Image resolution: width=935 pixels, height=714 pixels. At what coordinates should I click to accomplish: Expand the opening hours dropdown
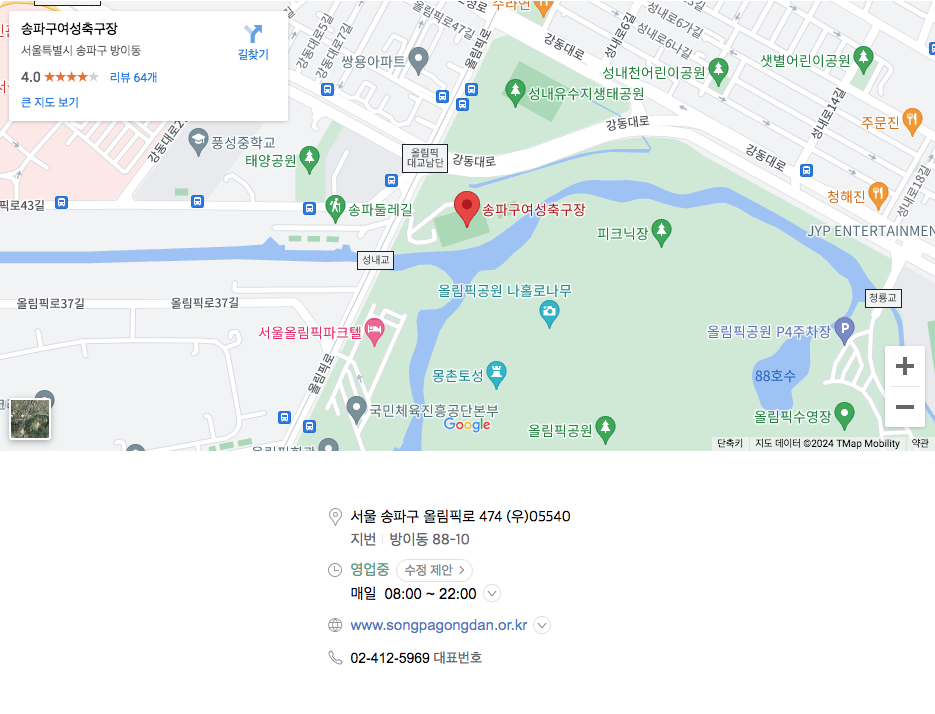[492, 594]
